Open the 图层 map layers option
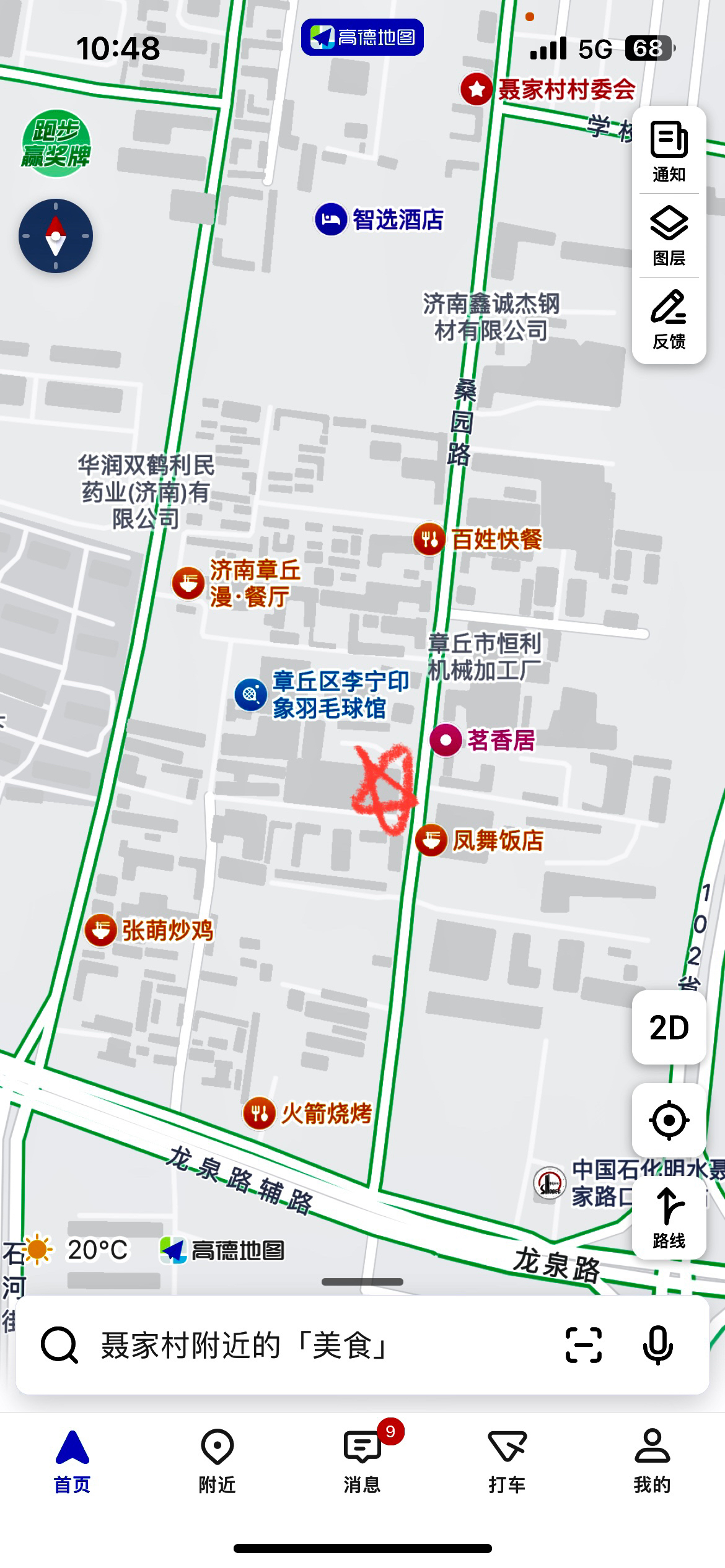Viewport: 725px width, 1568px height. 669,236
